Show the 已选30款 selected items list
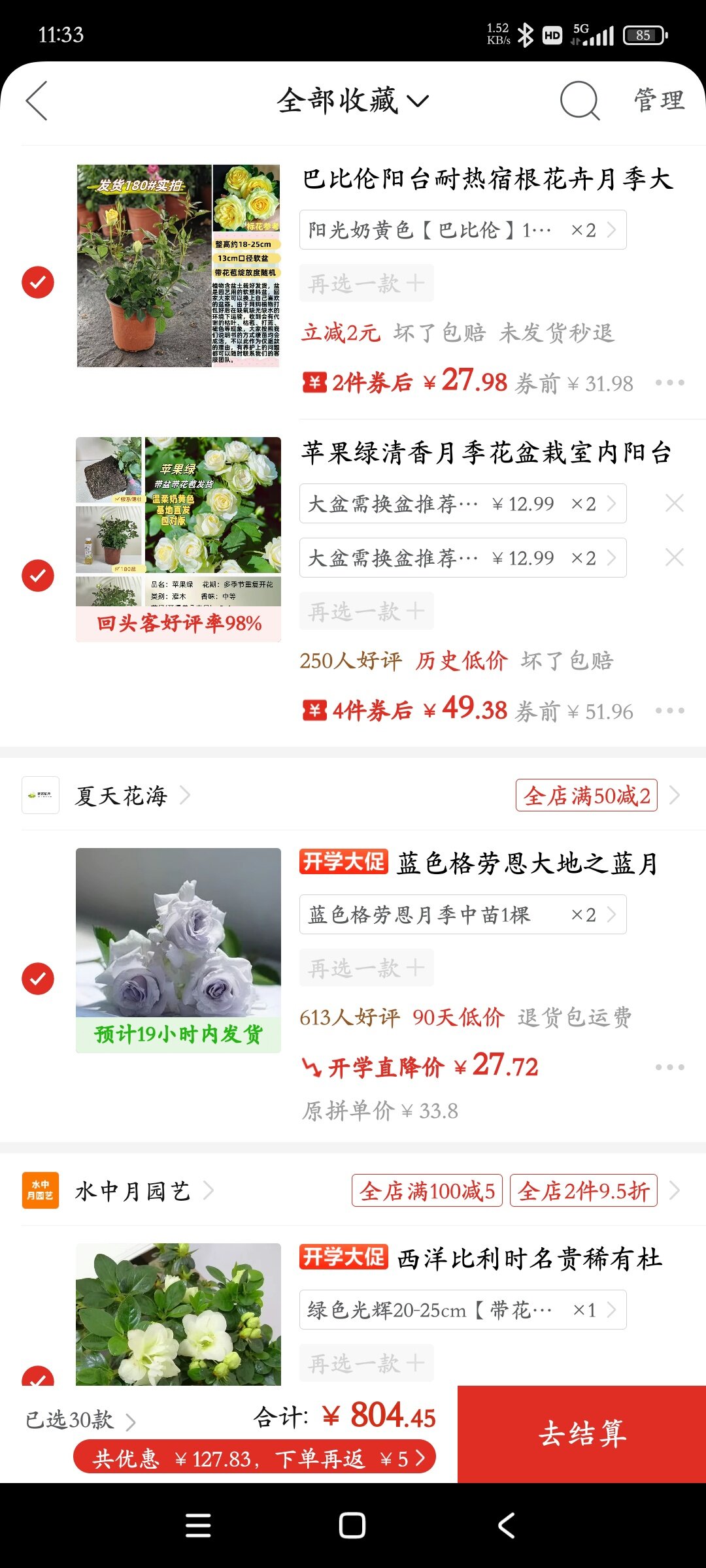 [80, 1420]
